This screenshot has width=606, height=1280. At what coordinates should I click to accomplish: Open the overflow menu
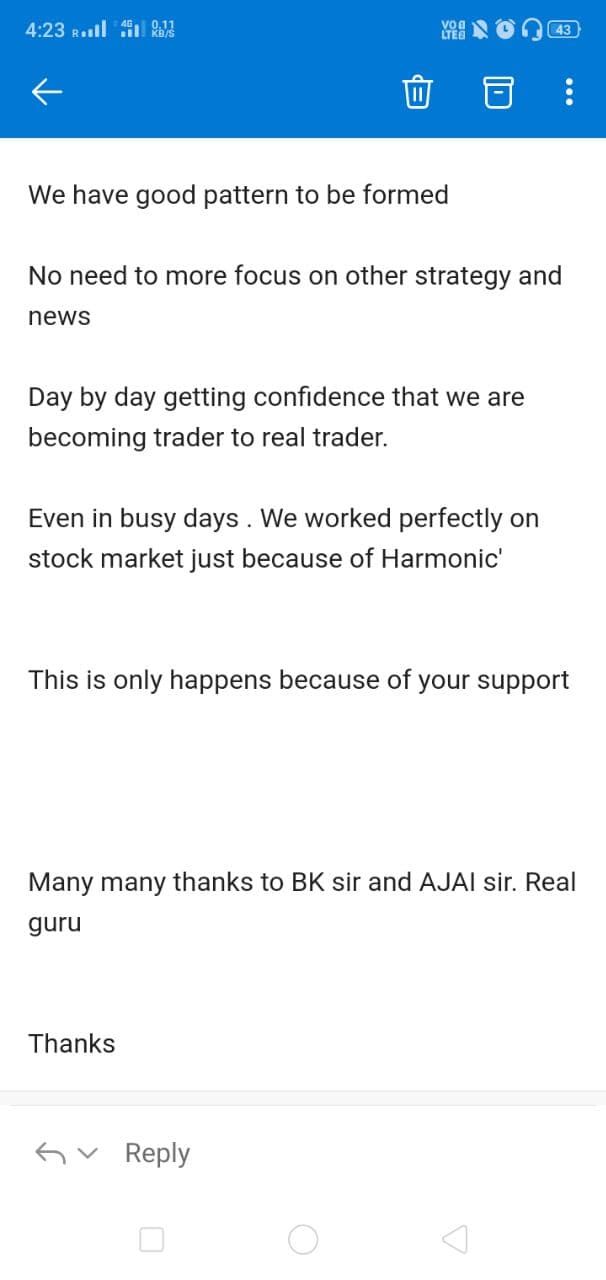click(x=569, y=93)
